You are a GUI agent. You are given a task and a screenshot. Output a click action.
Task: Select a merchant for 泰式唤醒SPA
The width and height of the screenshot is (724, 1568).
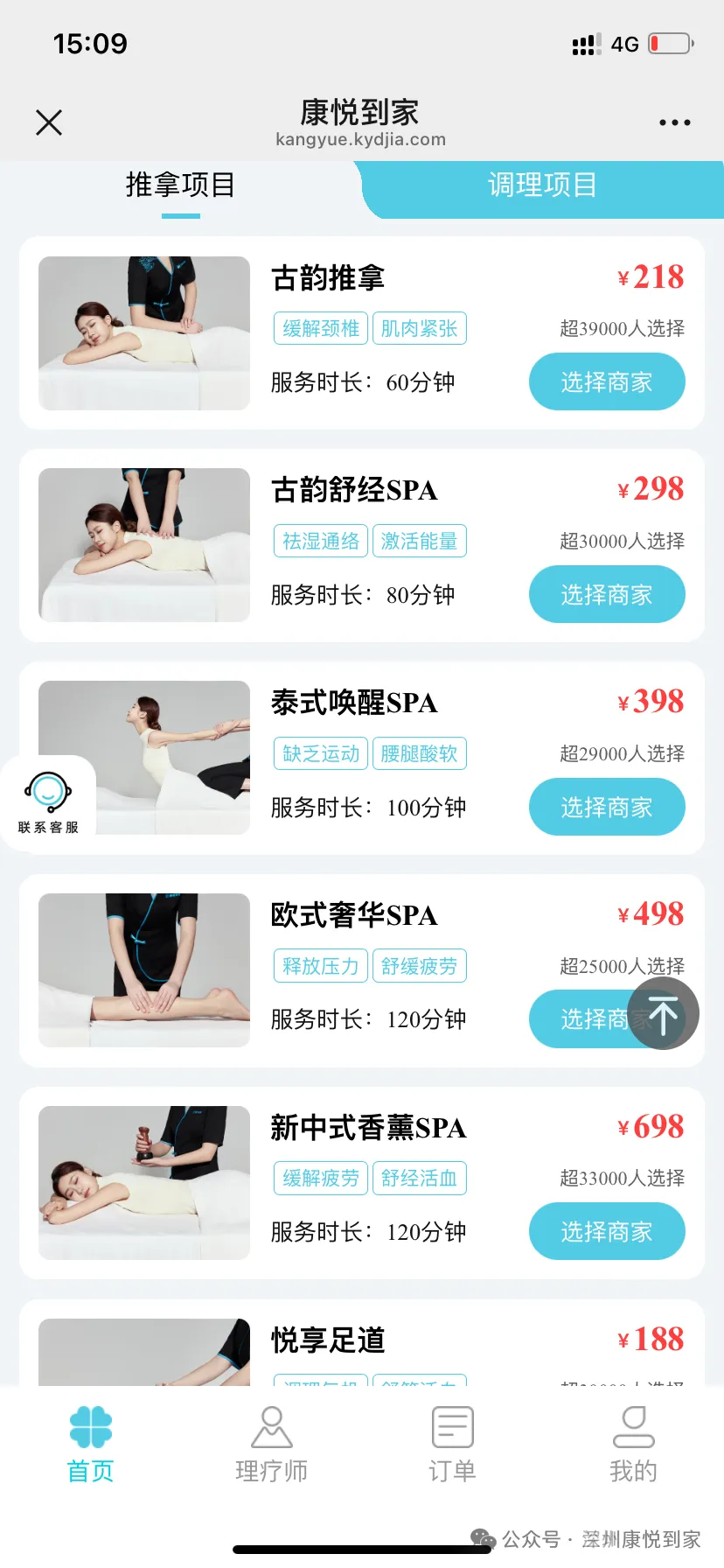pyautogui.click(x=607, y=807)
